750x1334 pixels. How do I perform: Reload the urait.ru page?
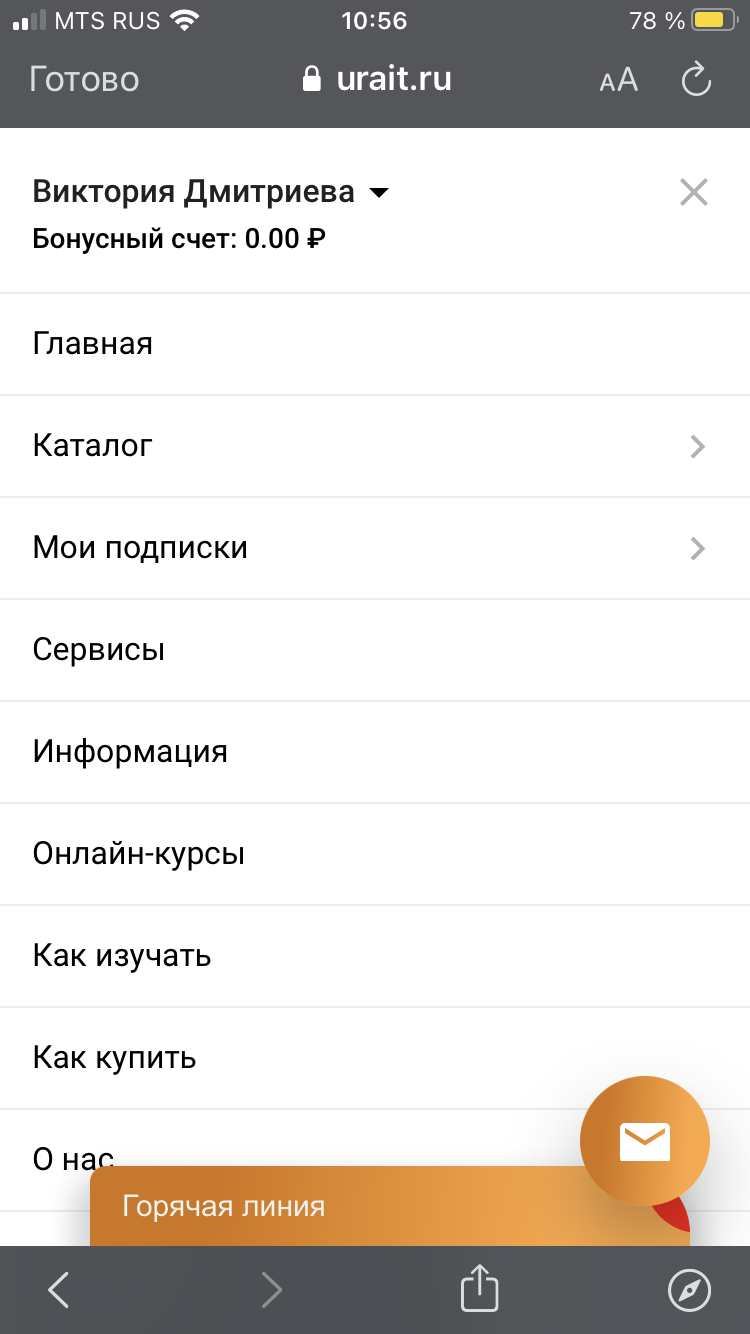[x=696, y=79]
